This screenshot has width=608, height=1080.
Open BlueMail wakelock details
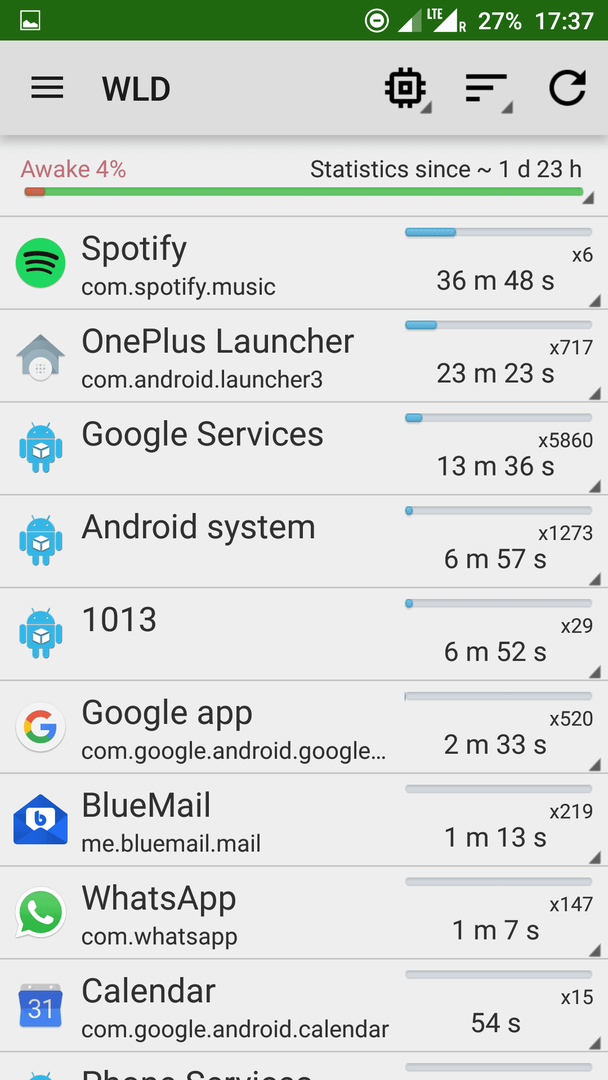pyautogui.click(x=304, y=820)
